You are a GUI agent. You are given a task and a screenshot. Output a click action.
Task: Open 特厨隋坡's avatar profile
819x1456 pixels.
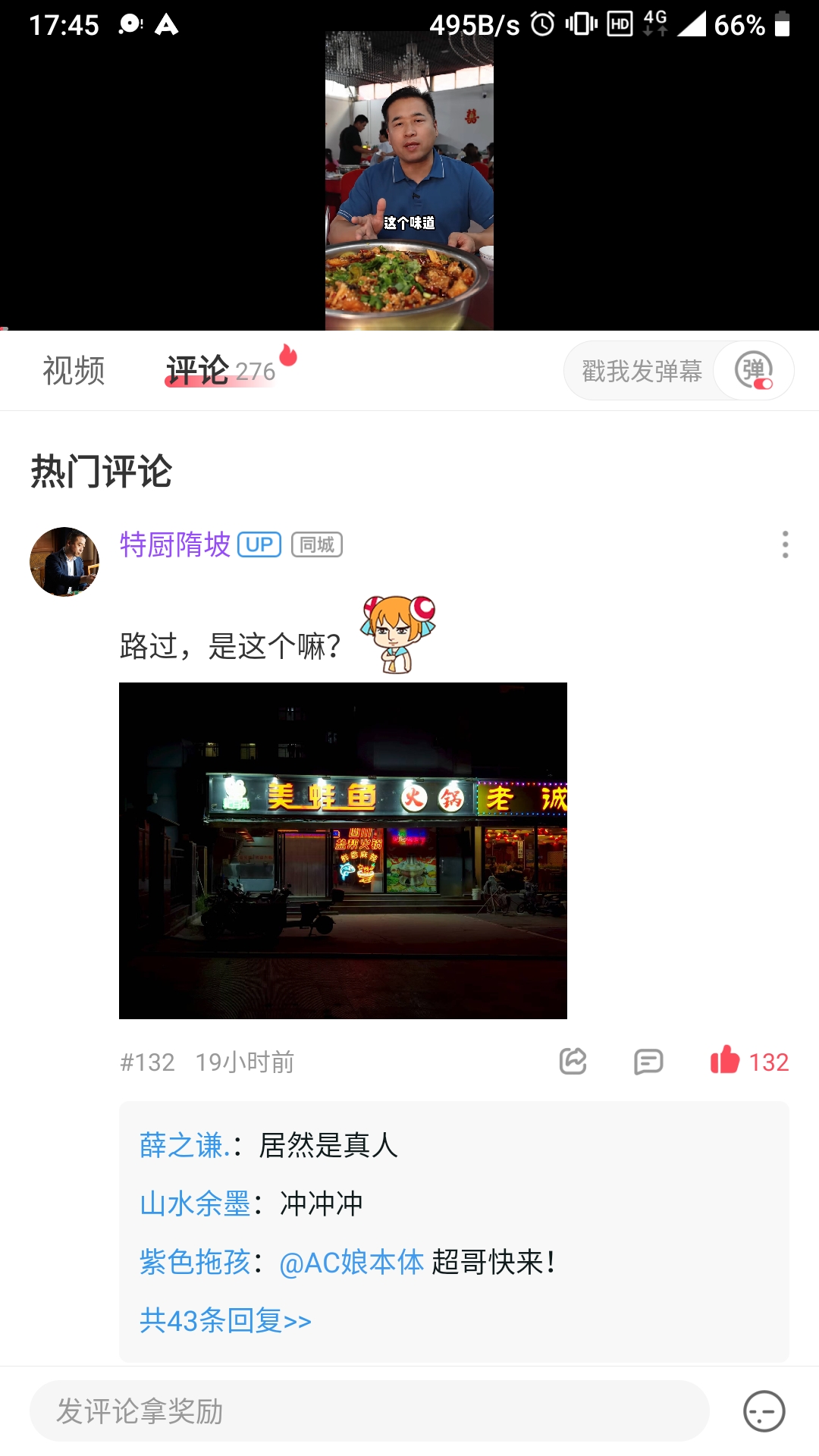(x=64, y=562)
